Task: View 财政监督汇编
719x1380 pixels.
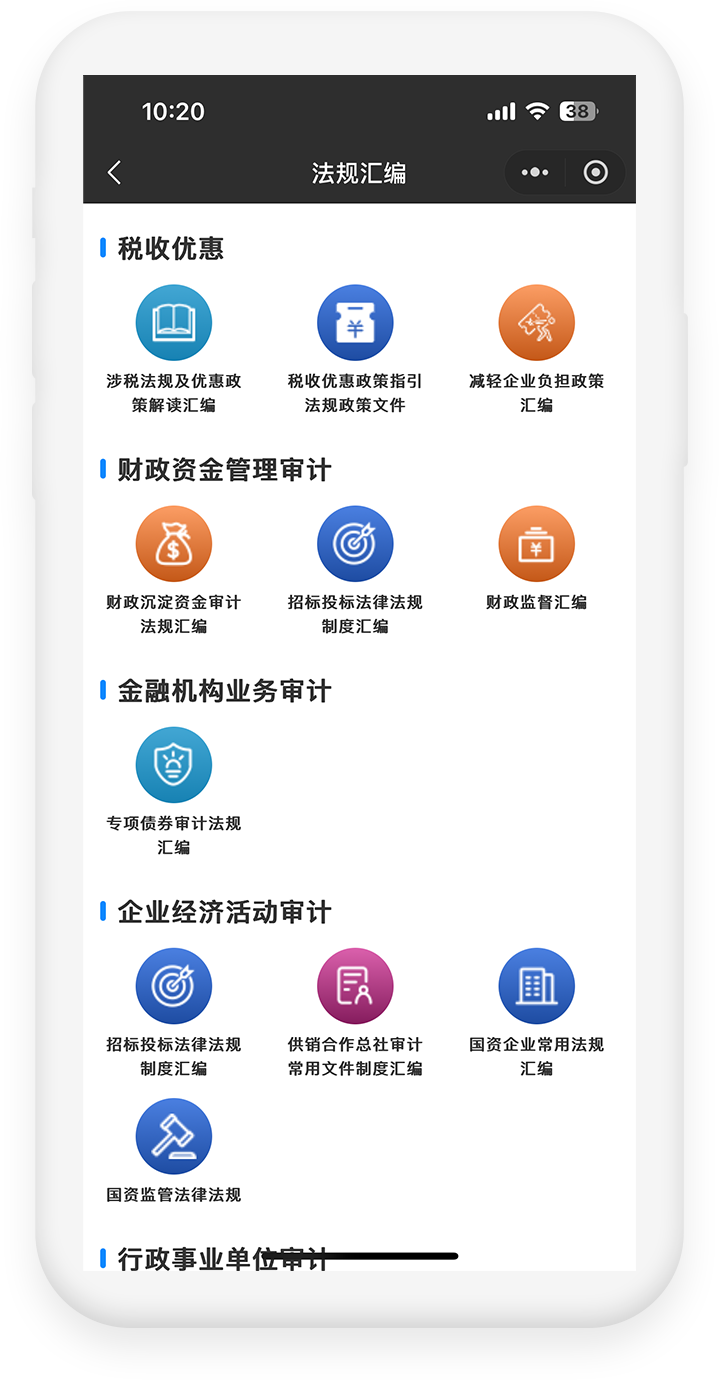Action: click(x=536, y=545)
